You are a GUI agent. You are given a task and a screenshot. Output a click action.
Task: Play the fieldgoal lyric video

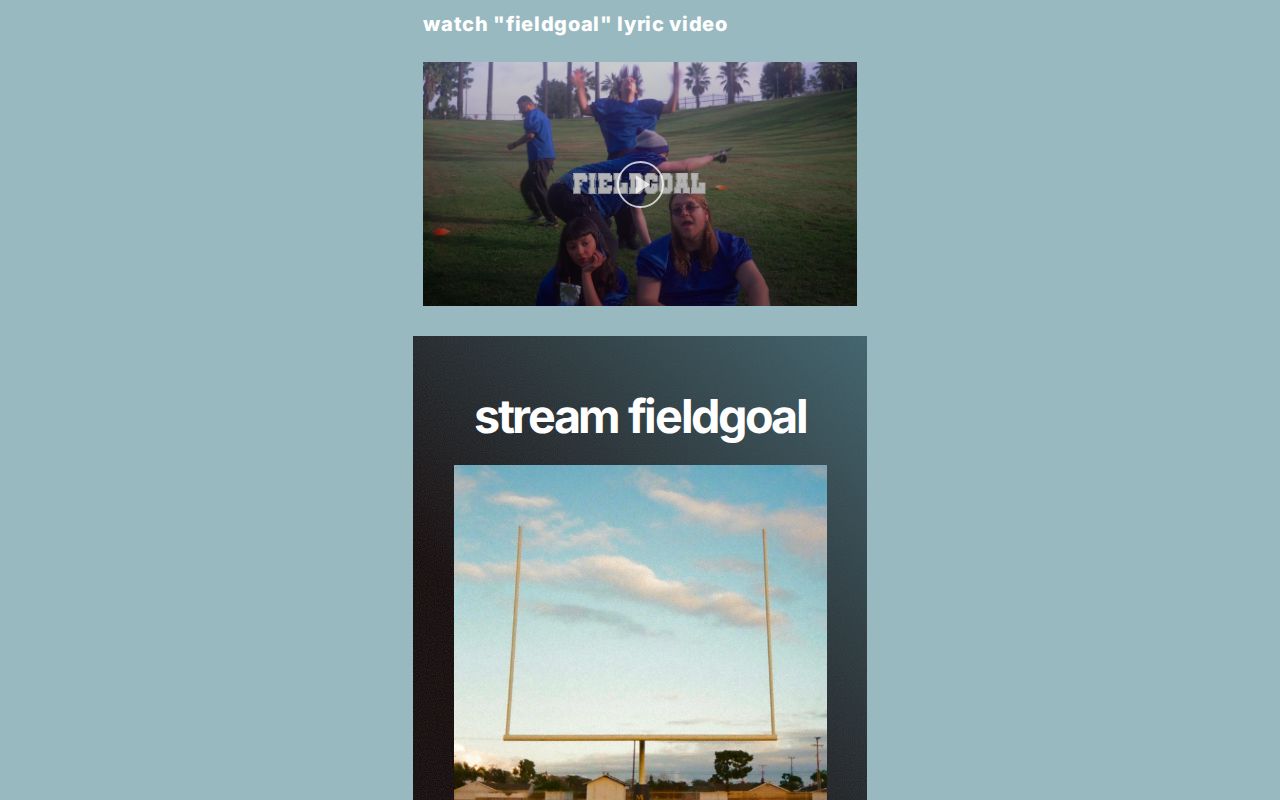click(x=640, y=184)
